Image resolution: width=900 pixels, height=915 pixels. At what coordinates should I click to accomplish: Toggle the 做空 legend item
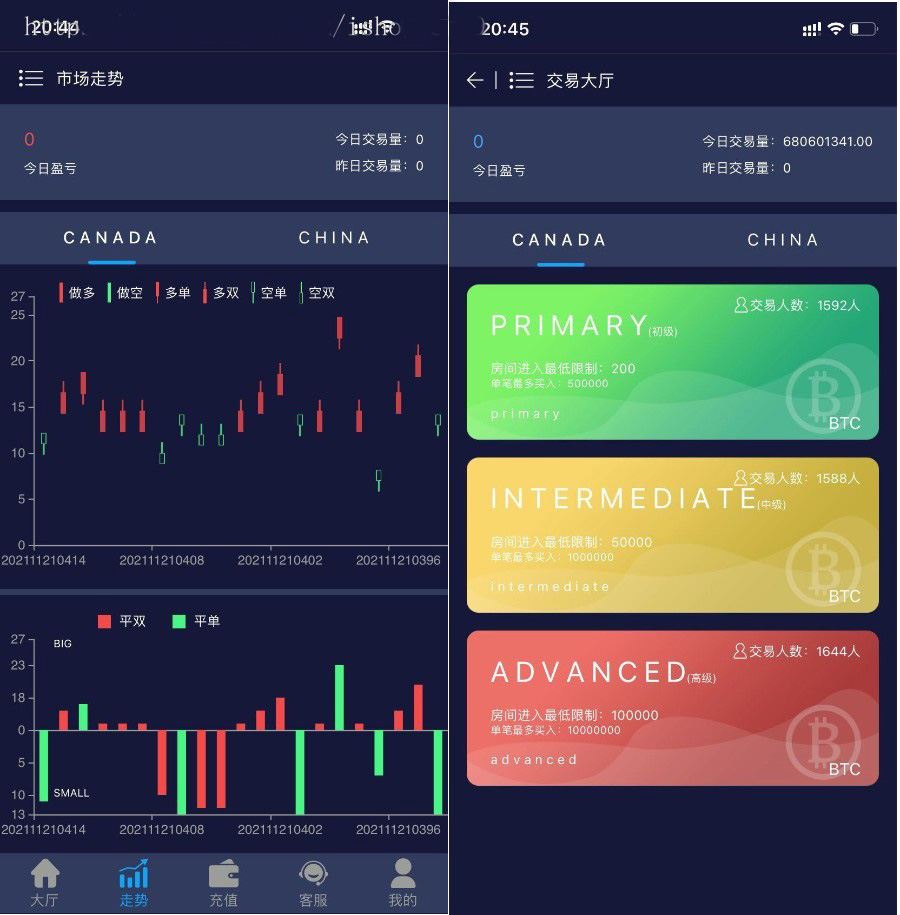point(125,293)
